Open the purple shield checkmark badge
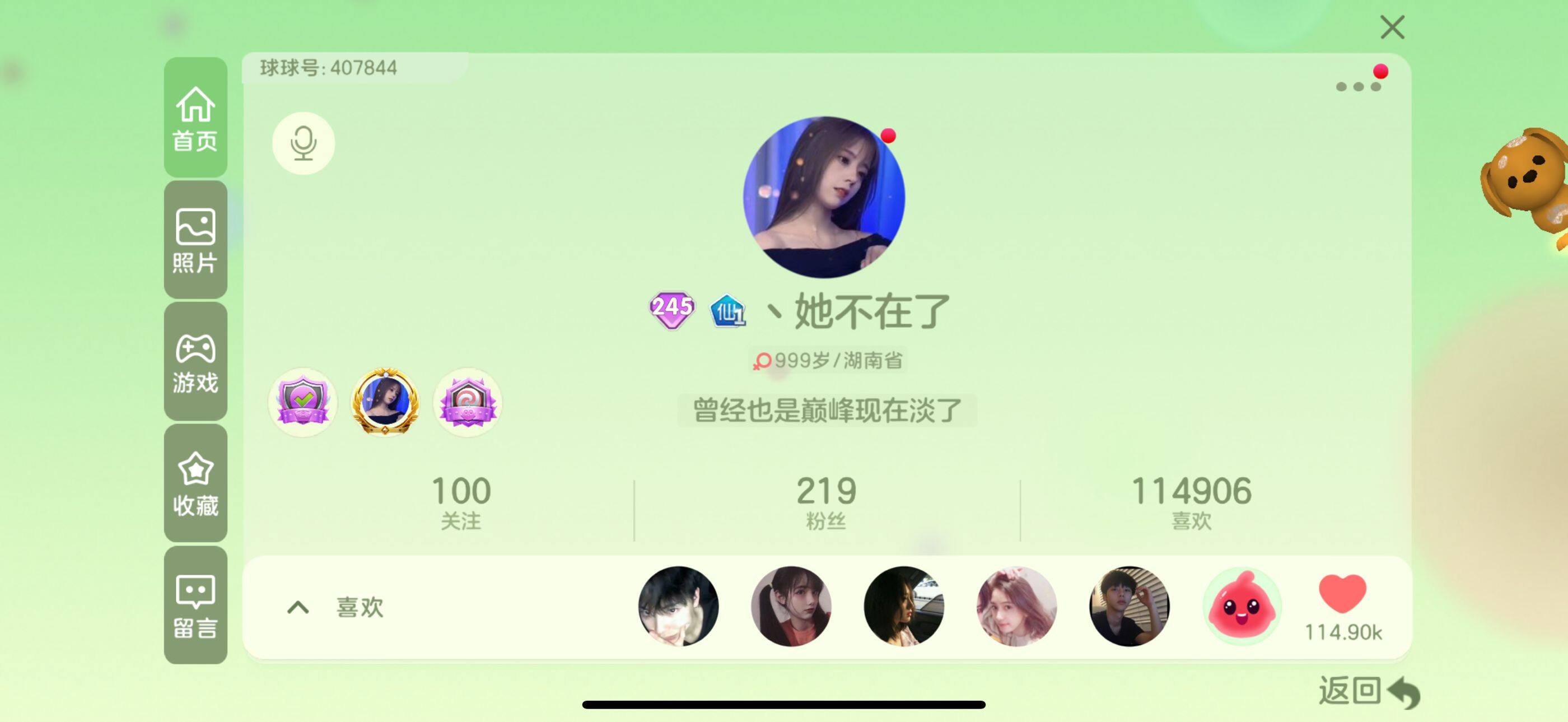The height and width of the screenshot is (722, 1568). pyautogui.click(x=302, y=402)
